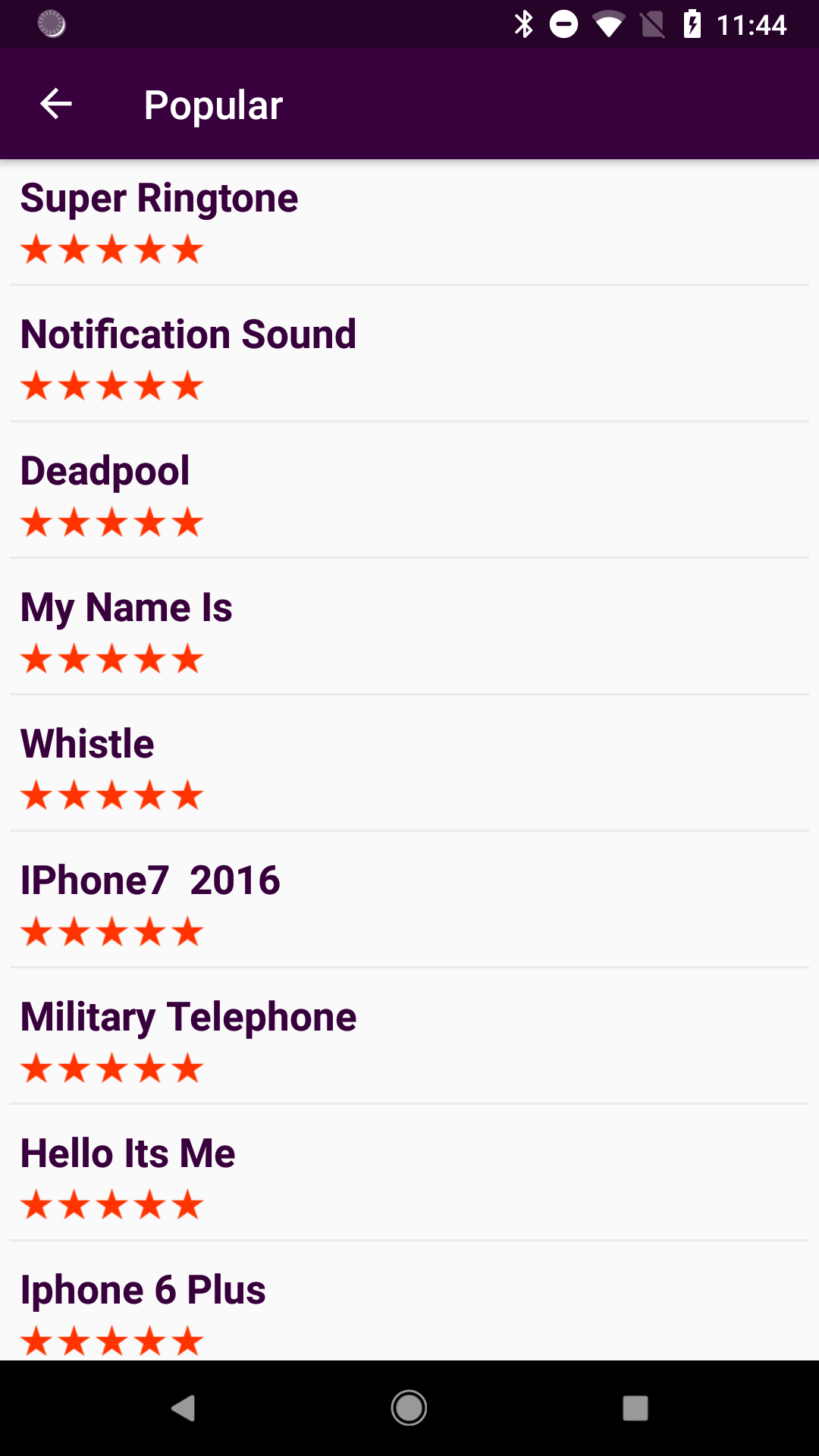The height and width of the screenshot is (1456, 819).
Task: Tap the Hello Its Me ringtone
Action: 409,1173
